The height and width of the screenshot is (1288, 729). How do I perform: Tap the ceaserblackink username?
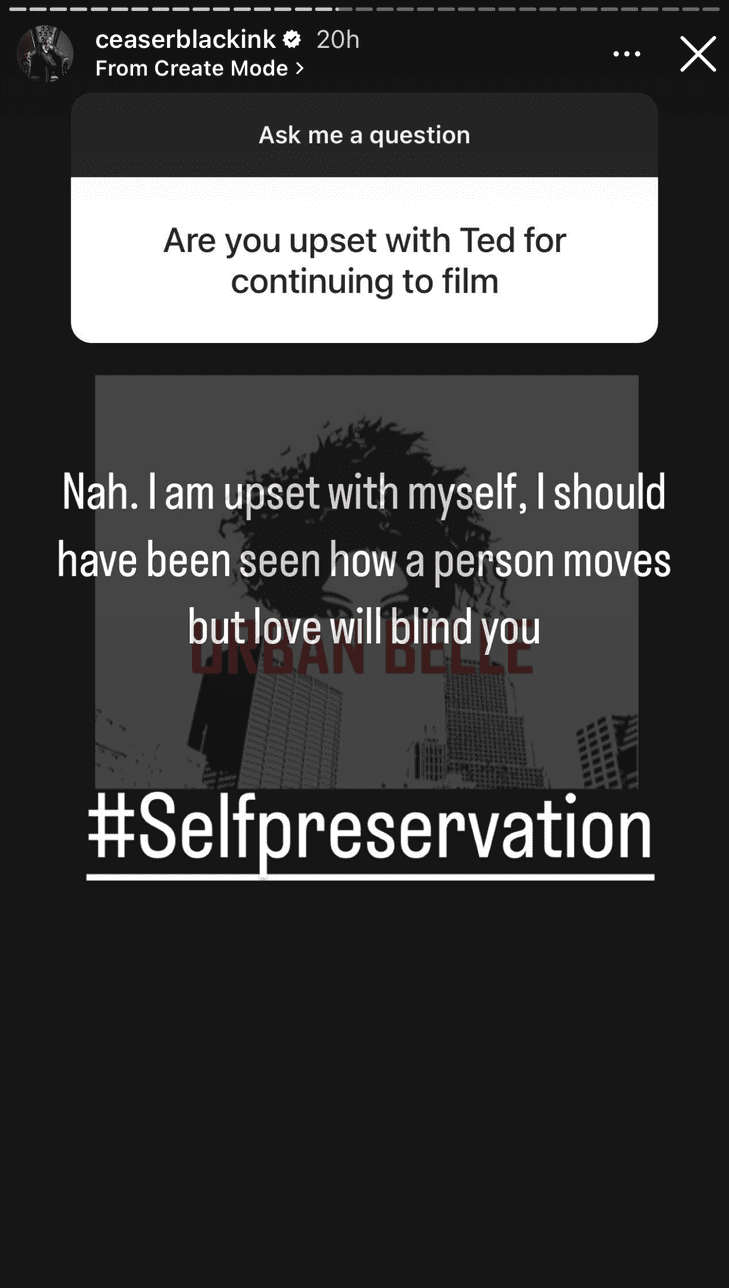tap(185, 39)
